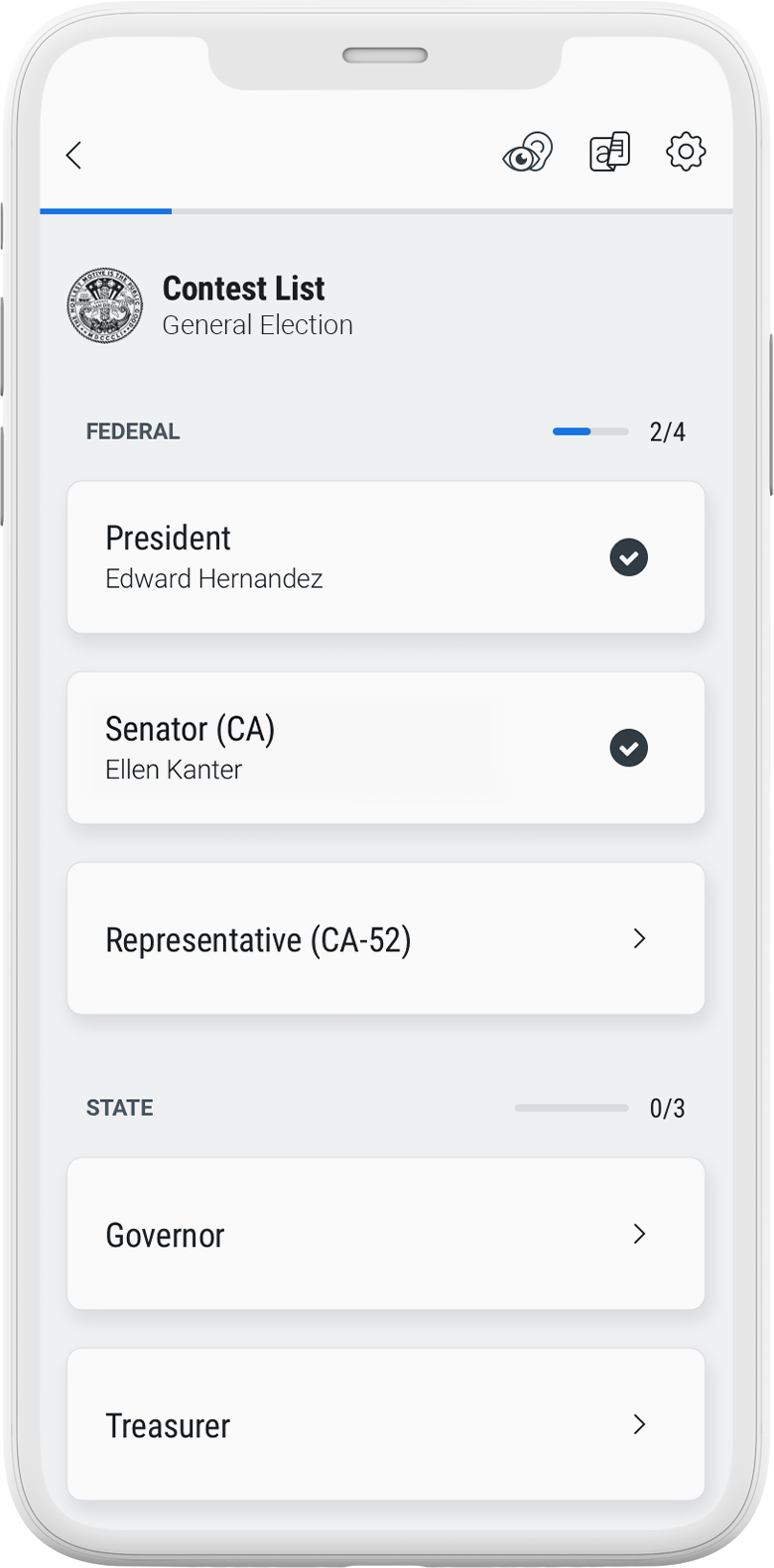Select the STATE section header

[x=119, y=1108]
